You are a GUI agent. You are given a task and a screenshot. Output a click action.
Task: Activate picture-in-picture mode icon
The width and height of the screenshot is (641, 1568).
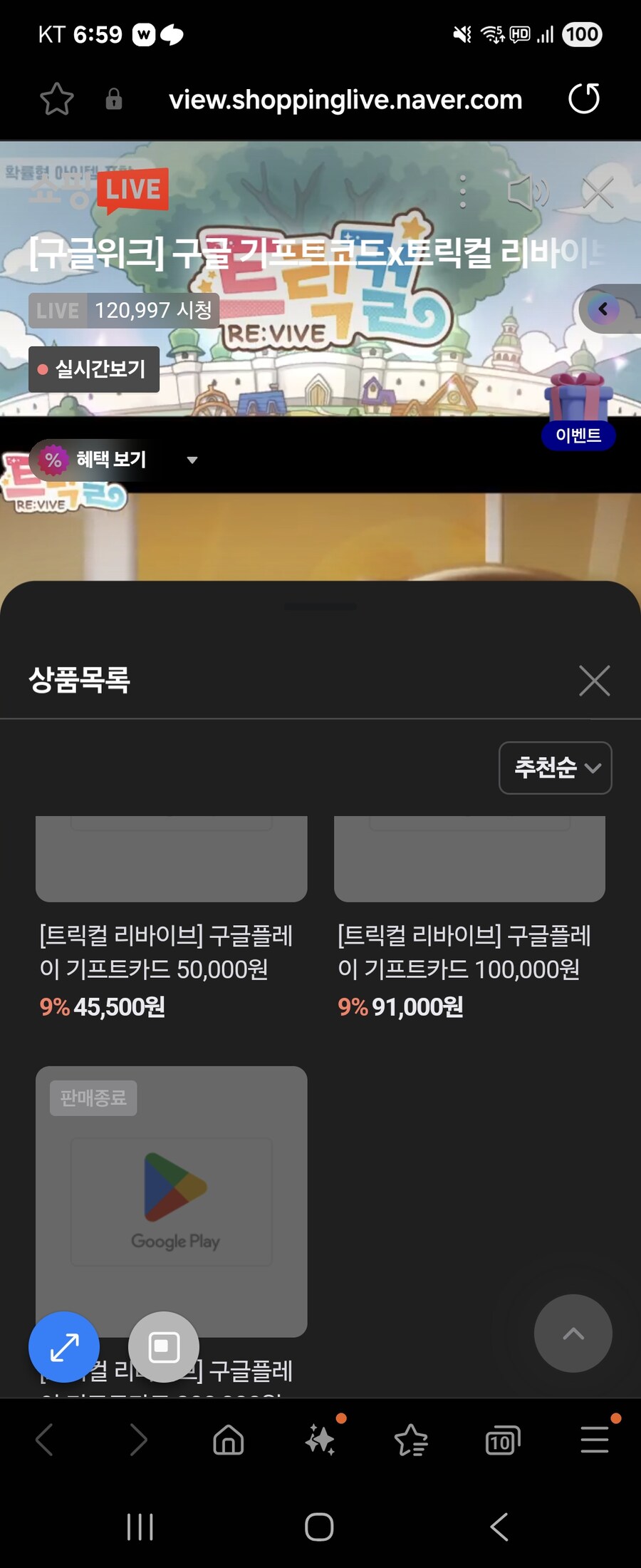coord(163,1346)
